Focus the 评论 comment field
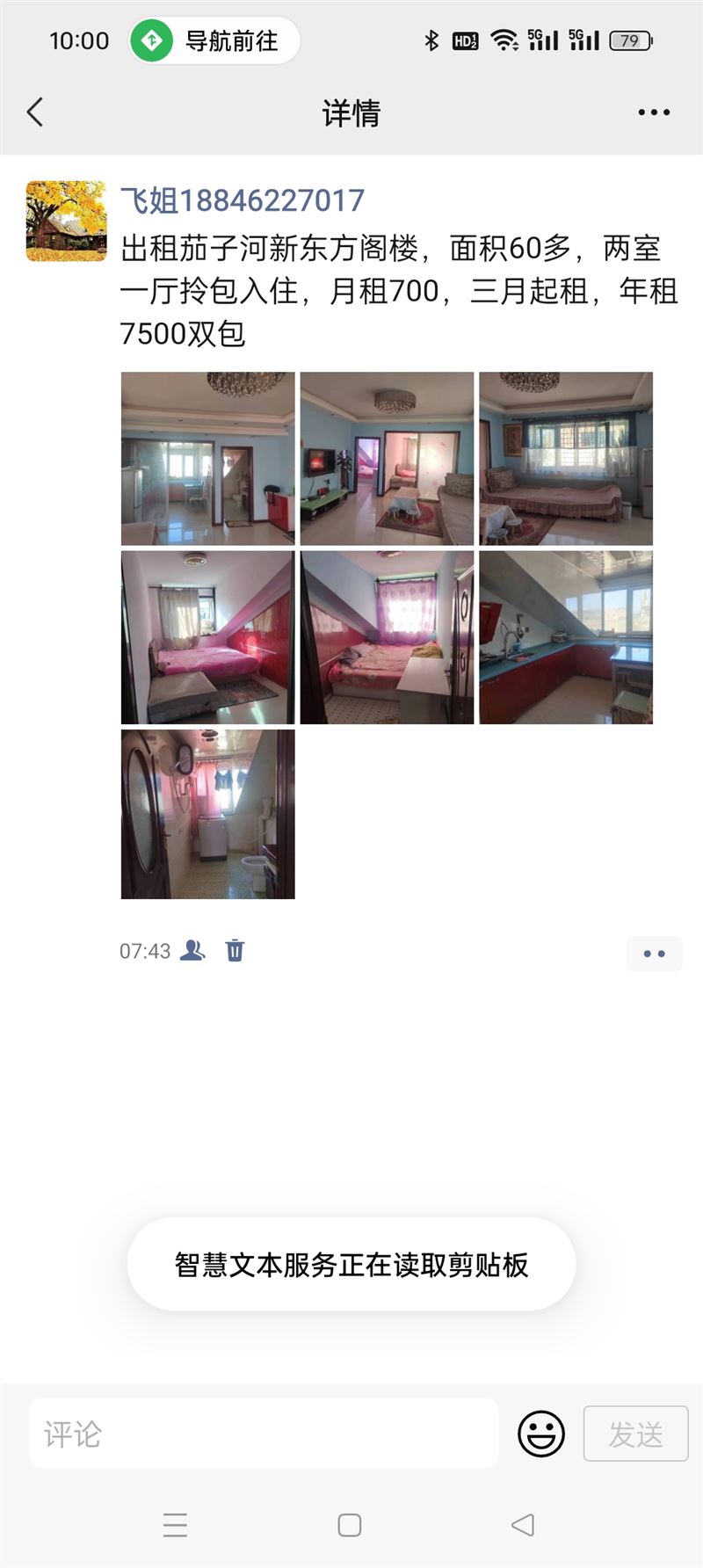703x1568 pixels. click(x=264, y=1434)
